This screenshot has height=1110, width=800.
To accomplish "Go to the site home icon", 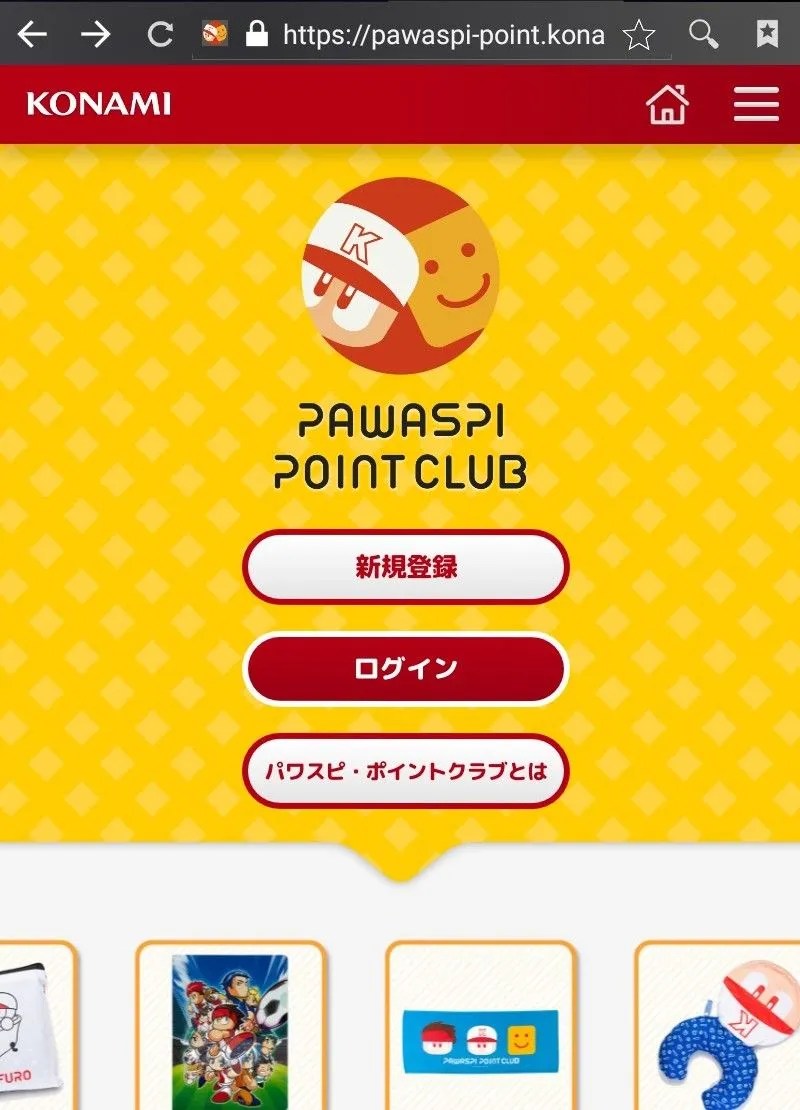I will point(667,104).
